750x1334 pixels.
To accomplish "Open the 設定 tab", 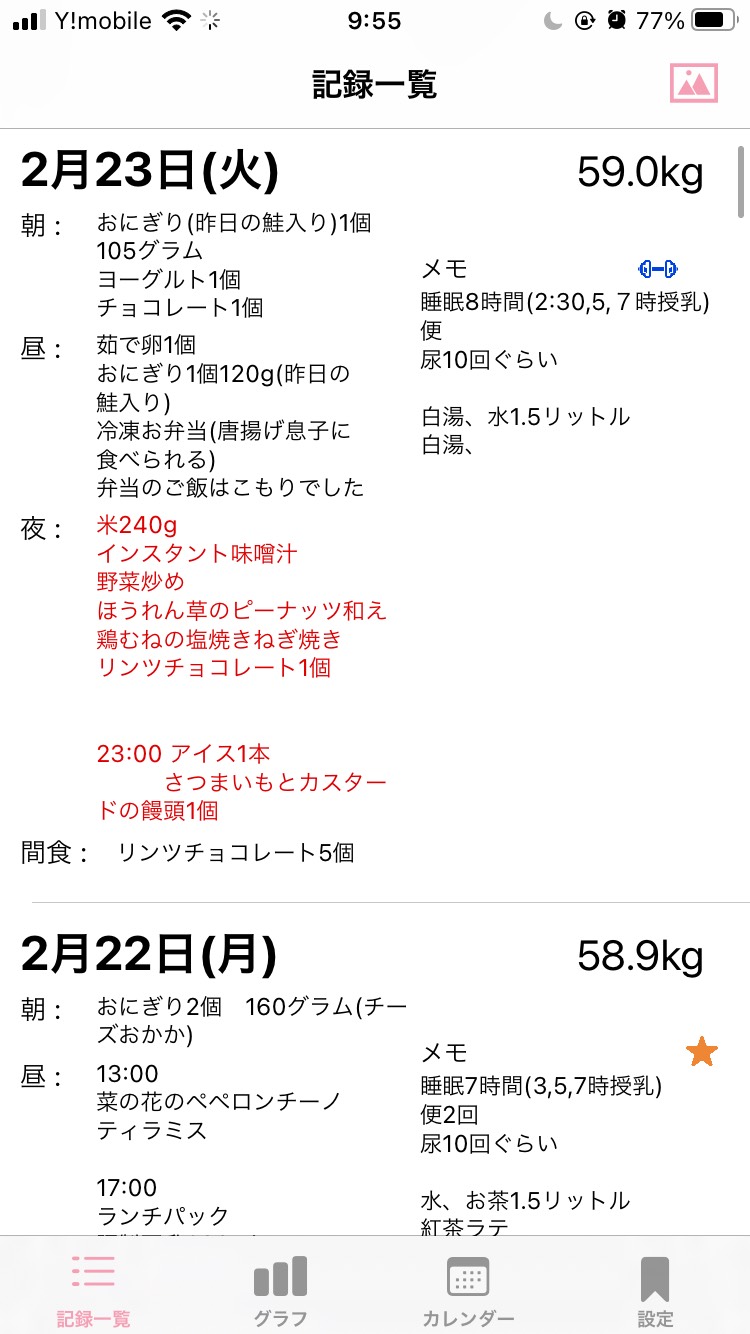I will (655, 1289).
